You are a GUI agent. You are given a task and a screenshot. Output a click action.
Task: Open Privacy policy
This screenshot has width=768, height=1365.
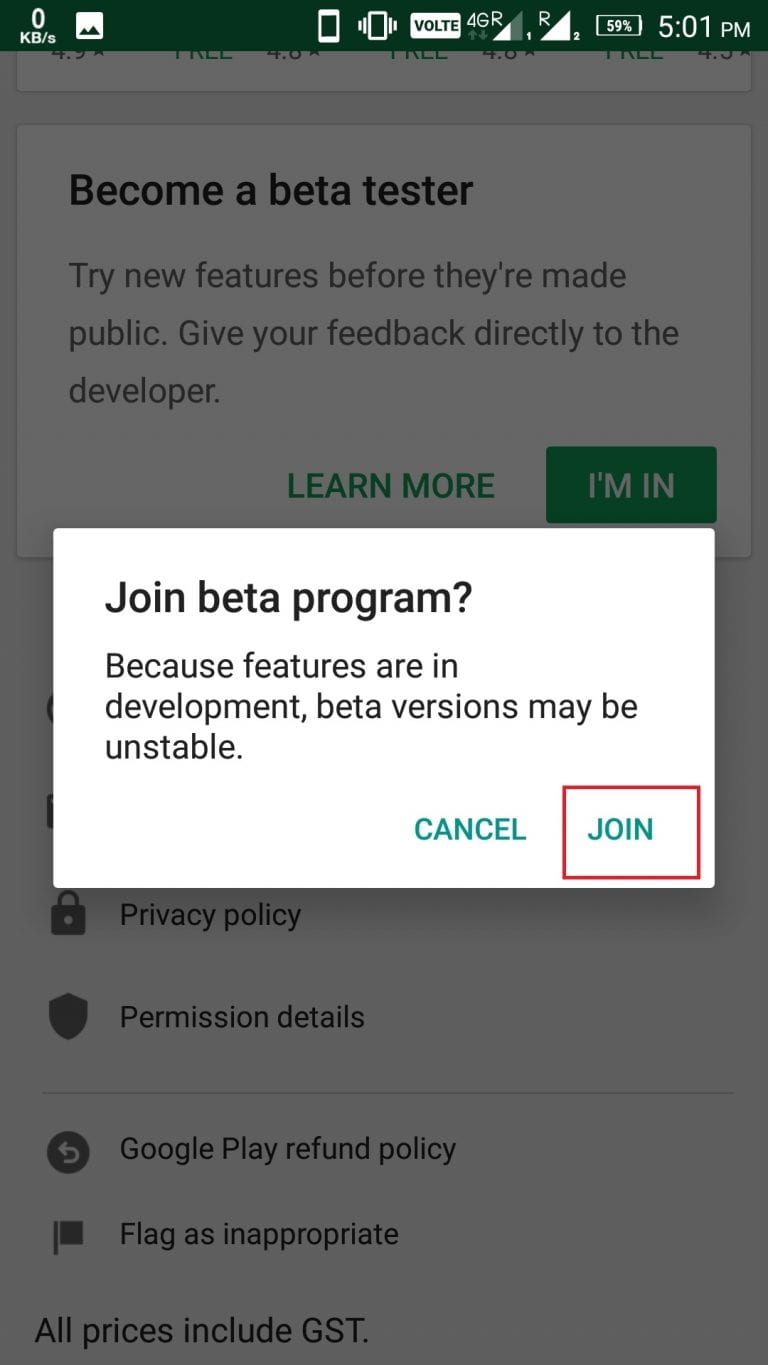(210, 915)
